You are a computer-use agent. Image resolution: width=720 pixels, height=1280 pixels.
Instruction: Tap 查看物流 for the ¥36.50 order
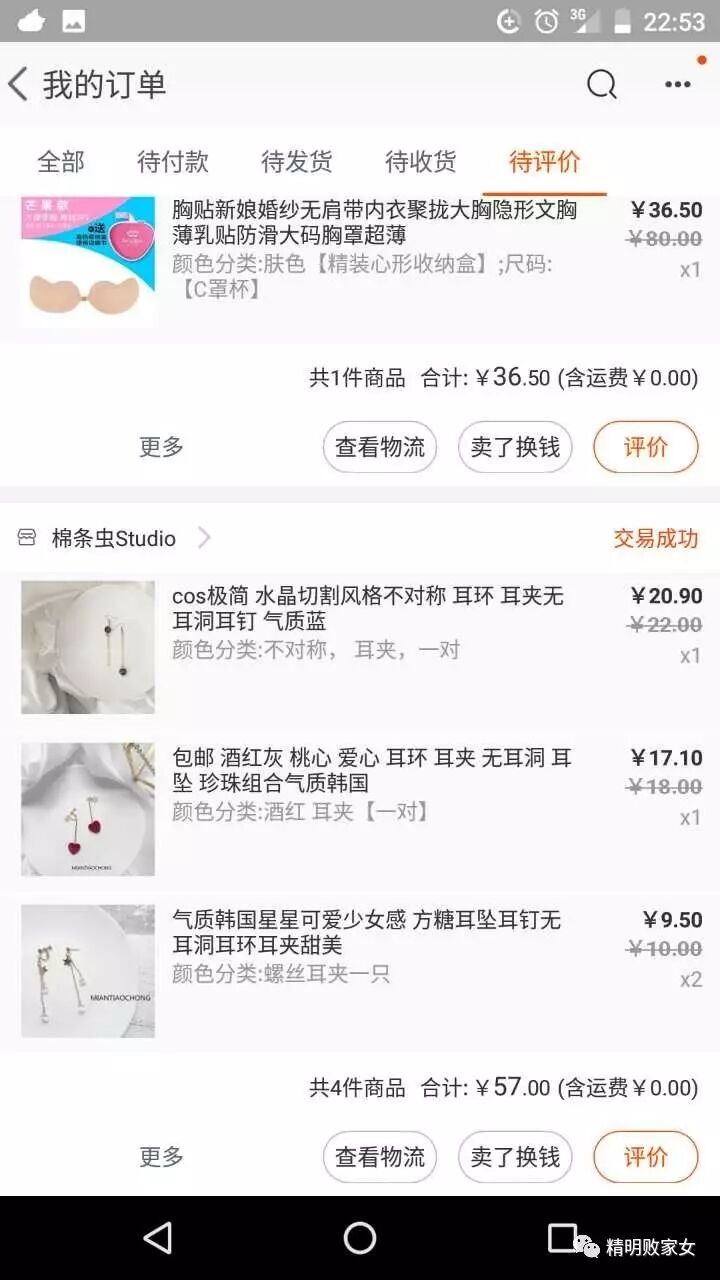coord(380,447)
